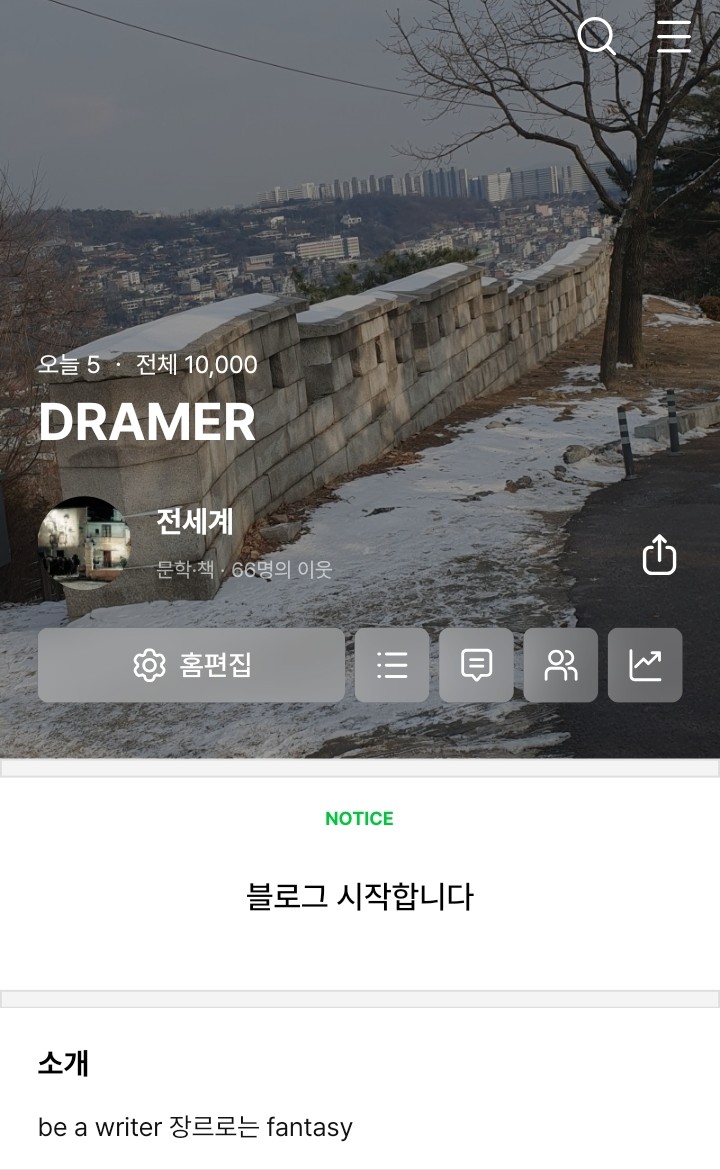The width and height of the screenshot is (720, 1170).
Task: Open the post list icon
Action: click(x=392, y=665)
